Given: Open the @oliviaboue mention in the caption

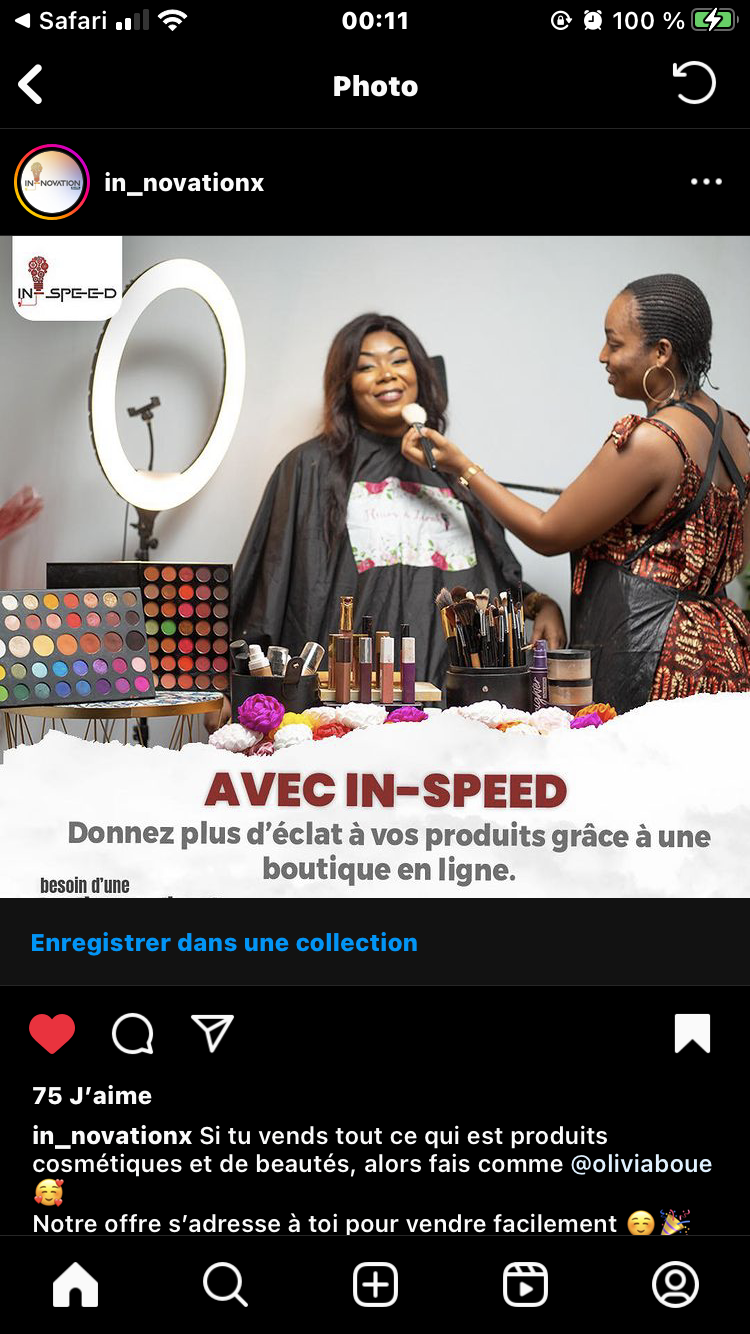Looking at the screenshot, I should (641, 1164).
